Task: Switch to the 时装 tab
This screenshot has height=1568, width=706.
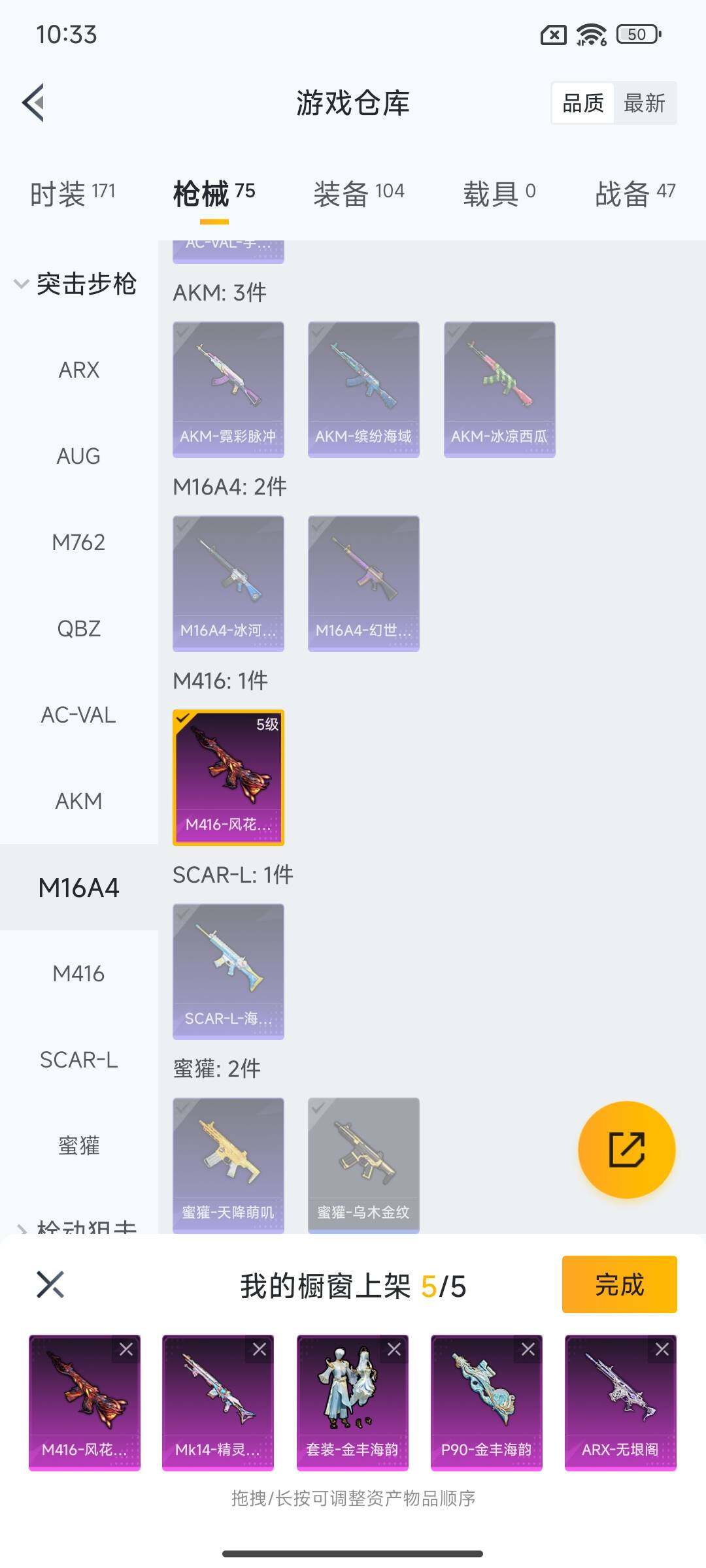Action: pyautogui.click(x=72, y=193)
